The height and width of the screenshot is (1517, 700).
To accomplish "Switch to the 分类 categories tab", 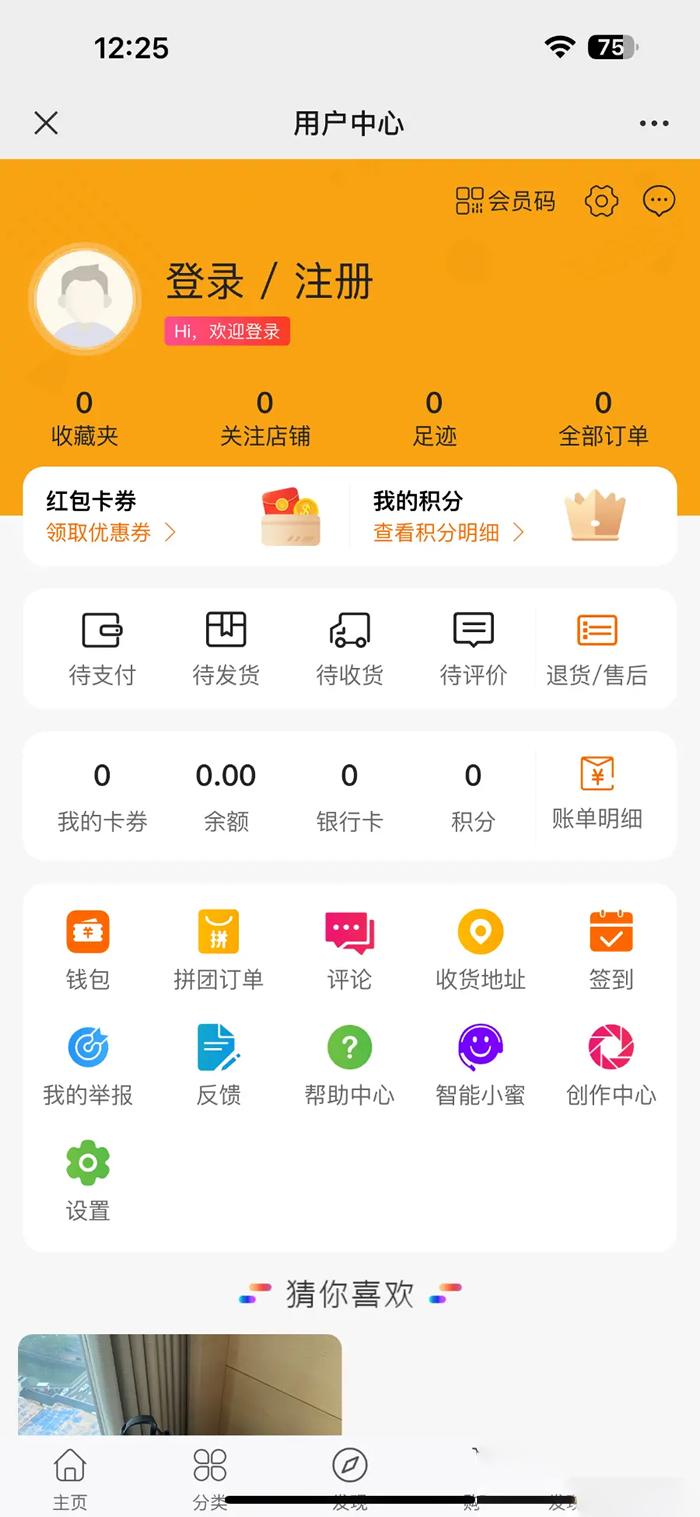I will click(x=210, y=1478).
